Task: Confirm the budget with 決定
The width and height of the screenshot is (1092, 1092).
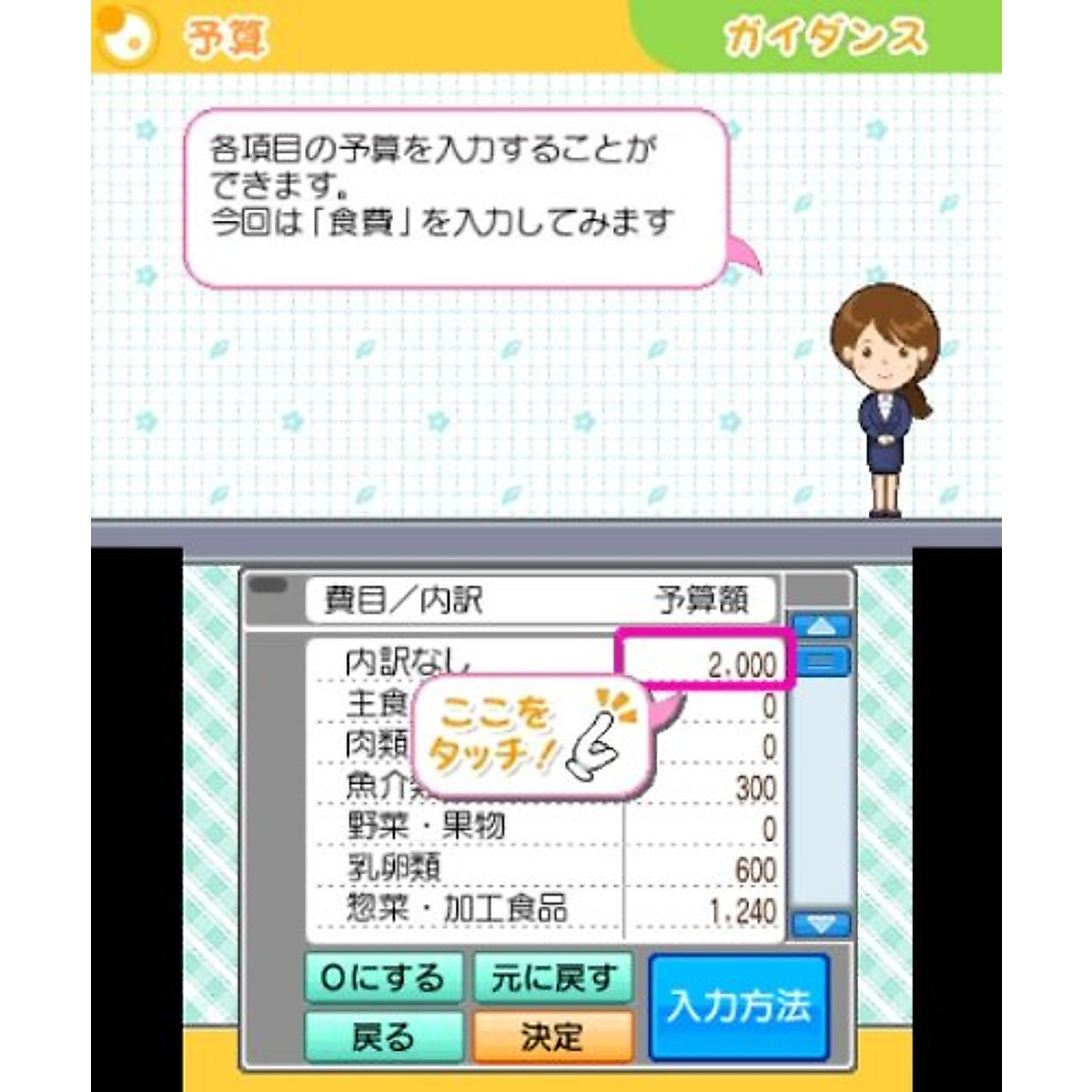Action: pyautogui.click(x=552, y=1036)
